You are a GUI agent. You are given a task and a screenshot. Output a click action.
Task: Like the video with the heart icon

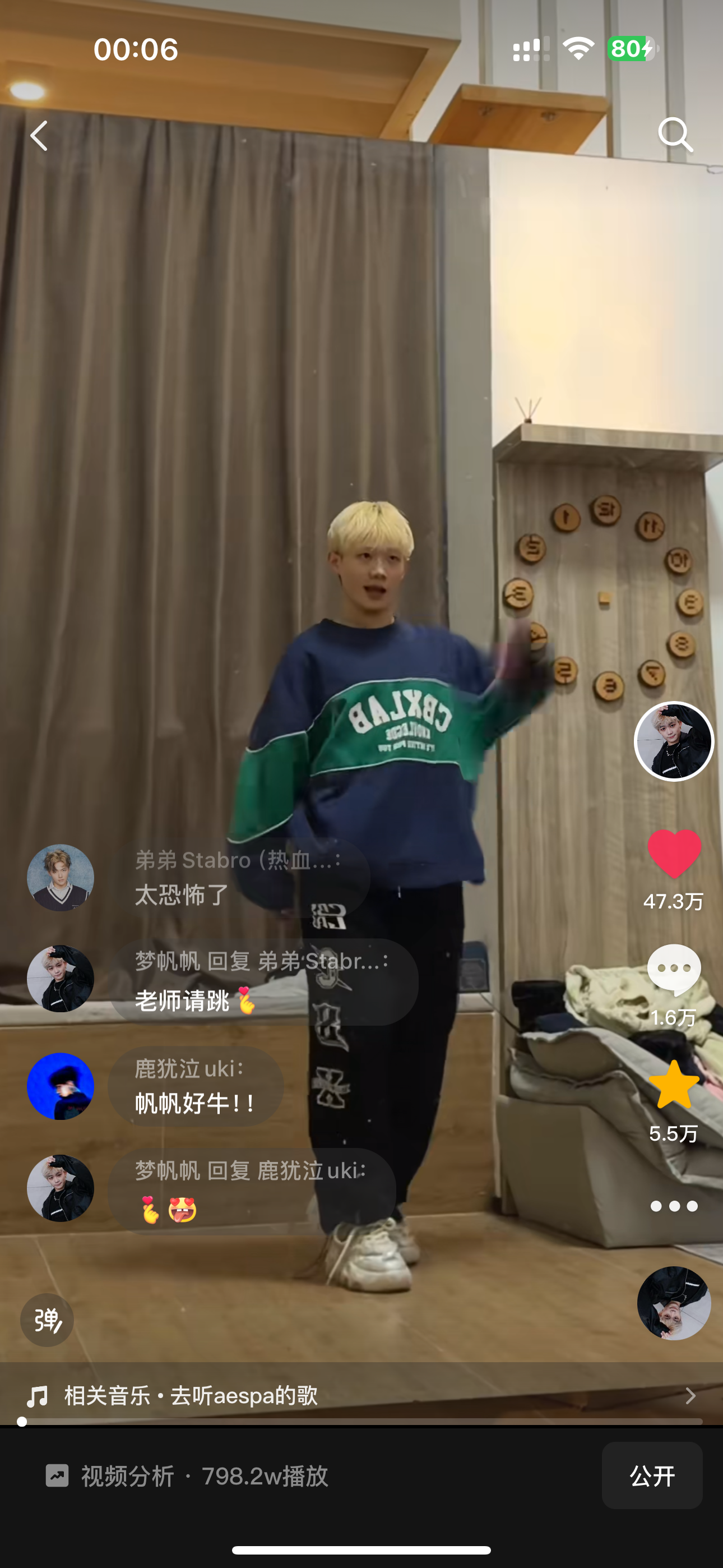674,854
